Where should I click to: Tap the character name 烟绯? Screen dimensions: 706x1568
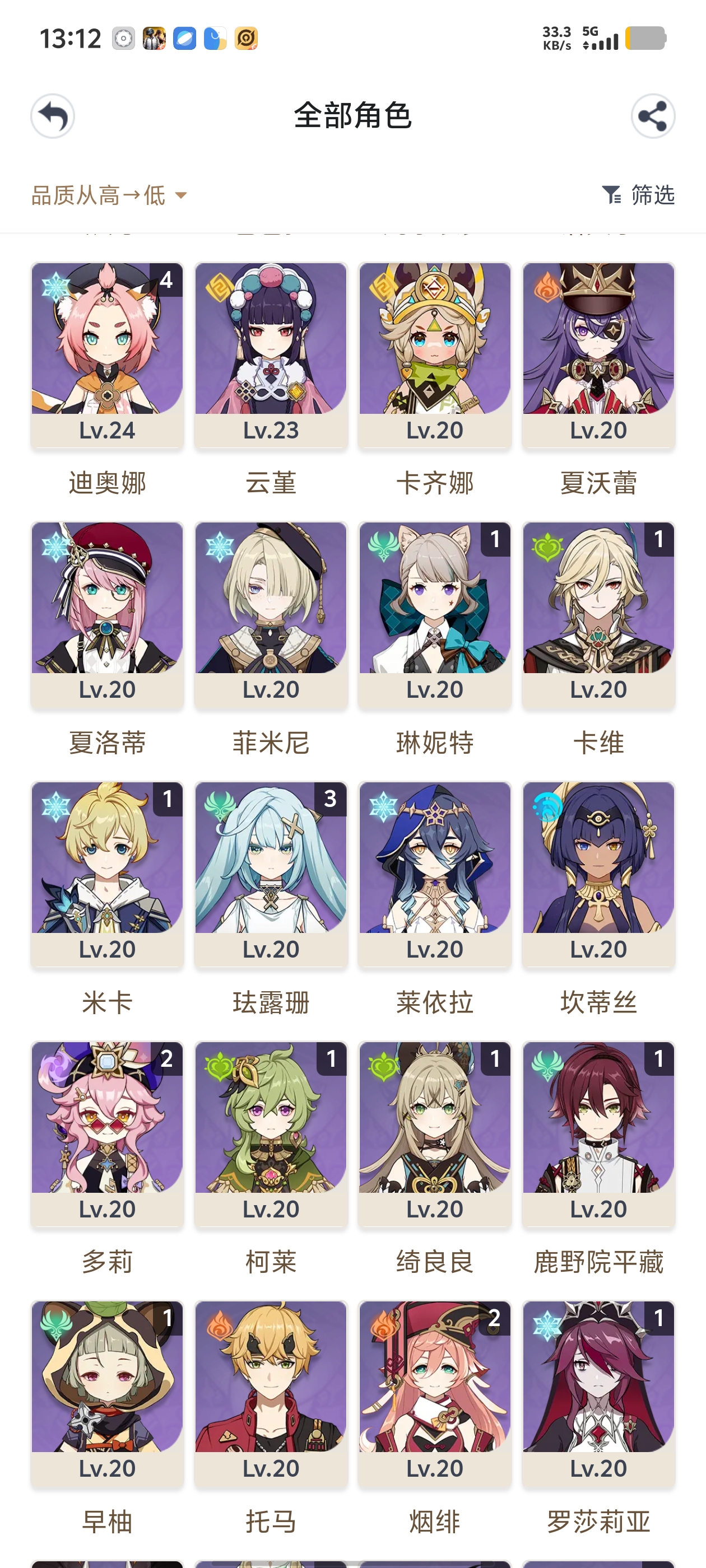(x=434, y=1520)
